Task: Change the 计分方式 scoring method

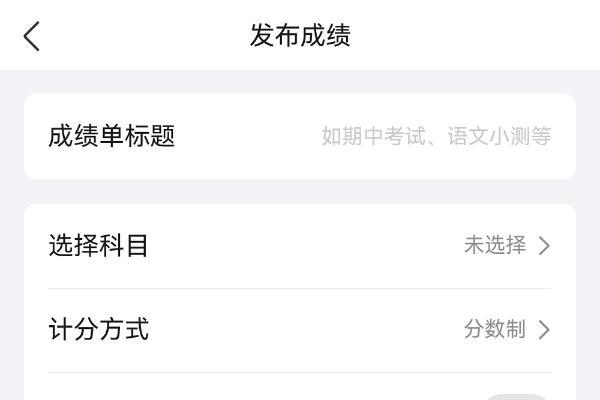Action: pyautogui.click(x=300, y=329)
